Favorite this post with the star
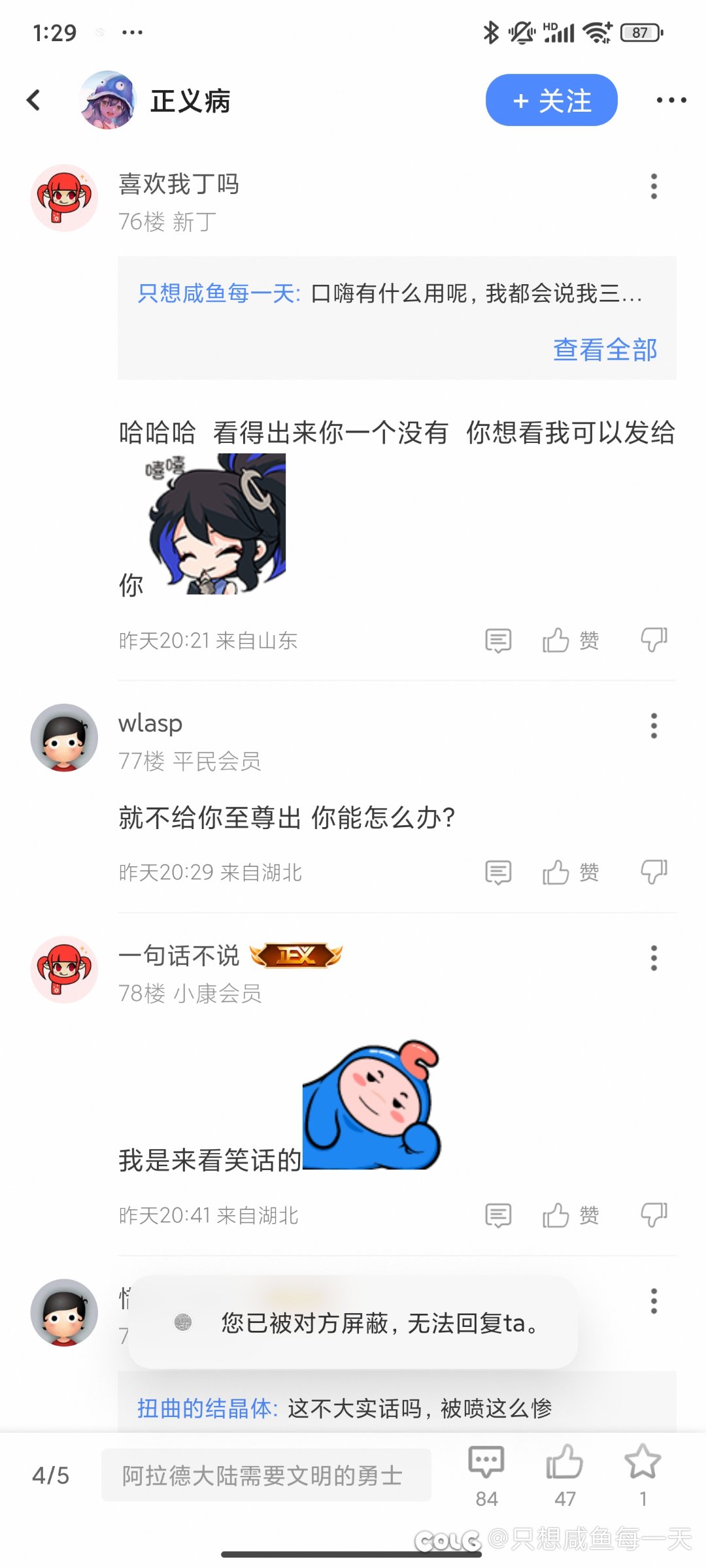 (643, 1474)
